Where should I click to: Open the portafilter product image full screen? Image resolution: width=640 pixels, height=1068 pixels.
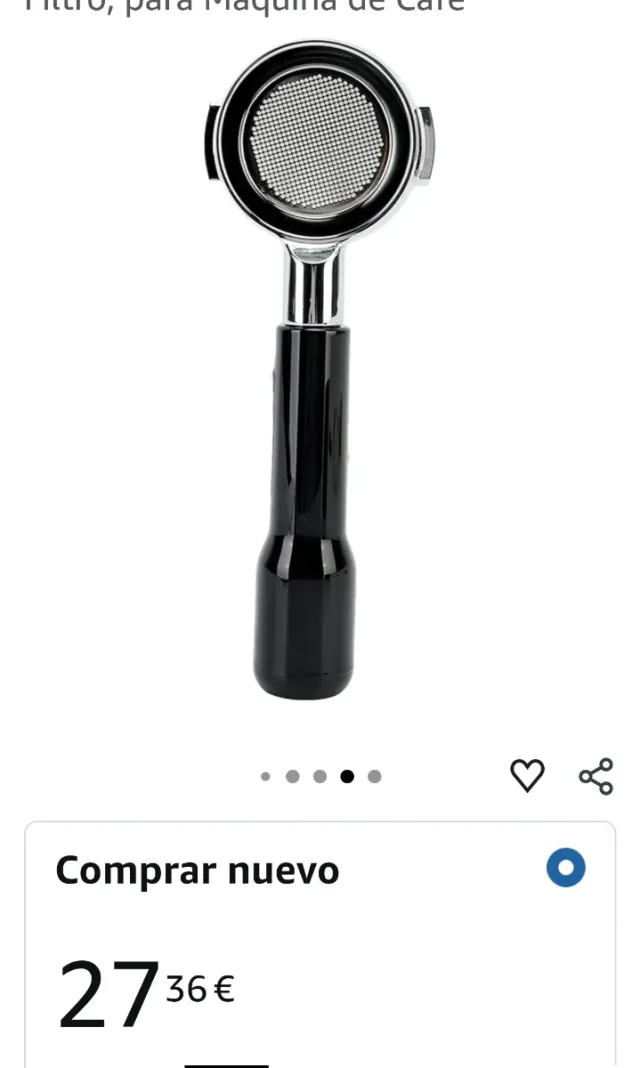[x=318, y=370]
